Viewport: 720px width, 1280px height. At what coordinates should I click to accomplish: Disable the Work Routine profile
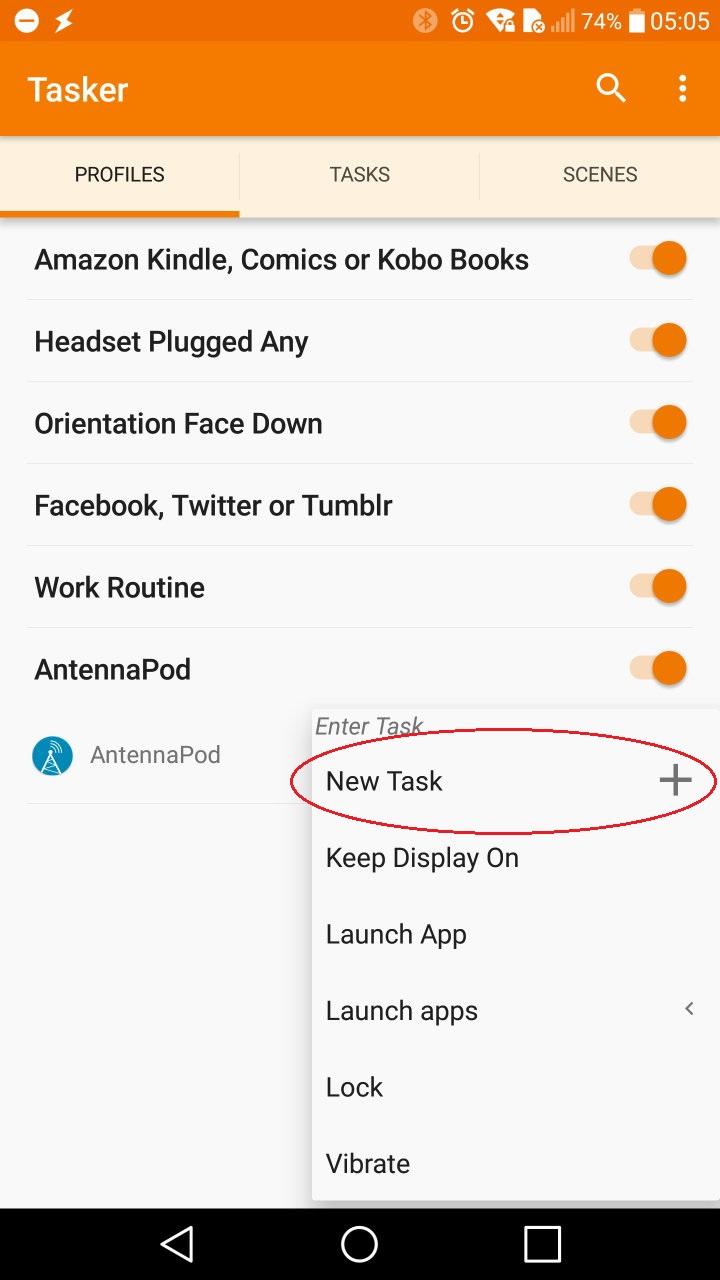click(660, 587)
